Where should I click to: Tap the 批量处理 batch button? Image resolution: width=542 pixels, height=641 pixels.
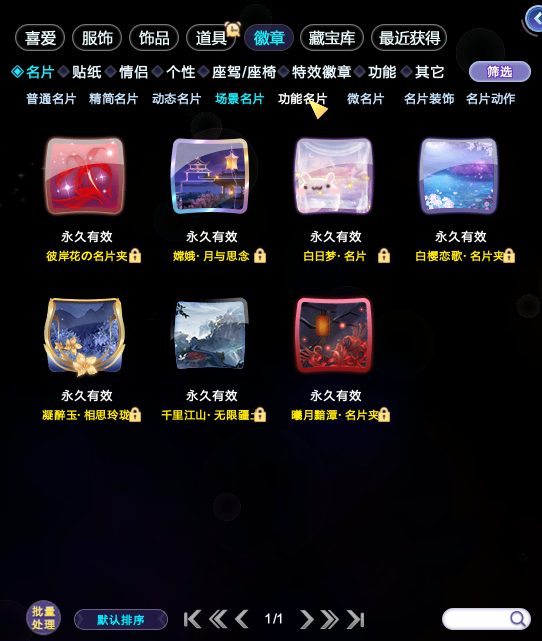[43, 617]
